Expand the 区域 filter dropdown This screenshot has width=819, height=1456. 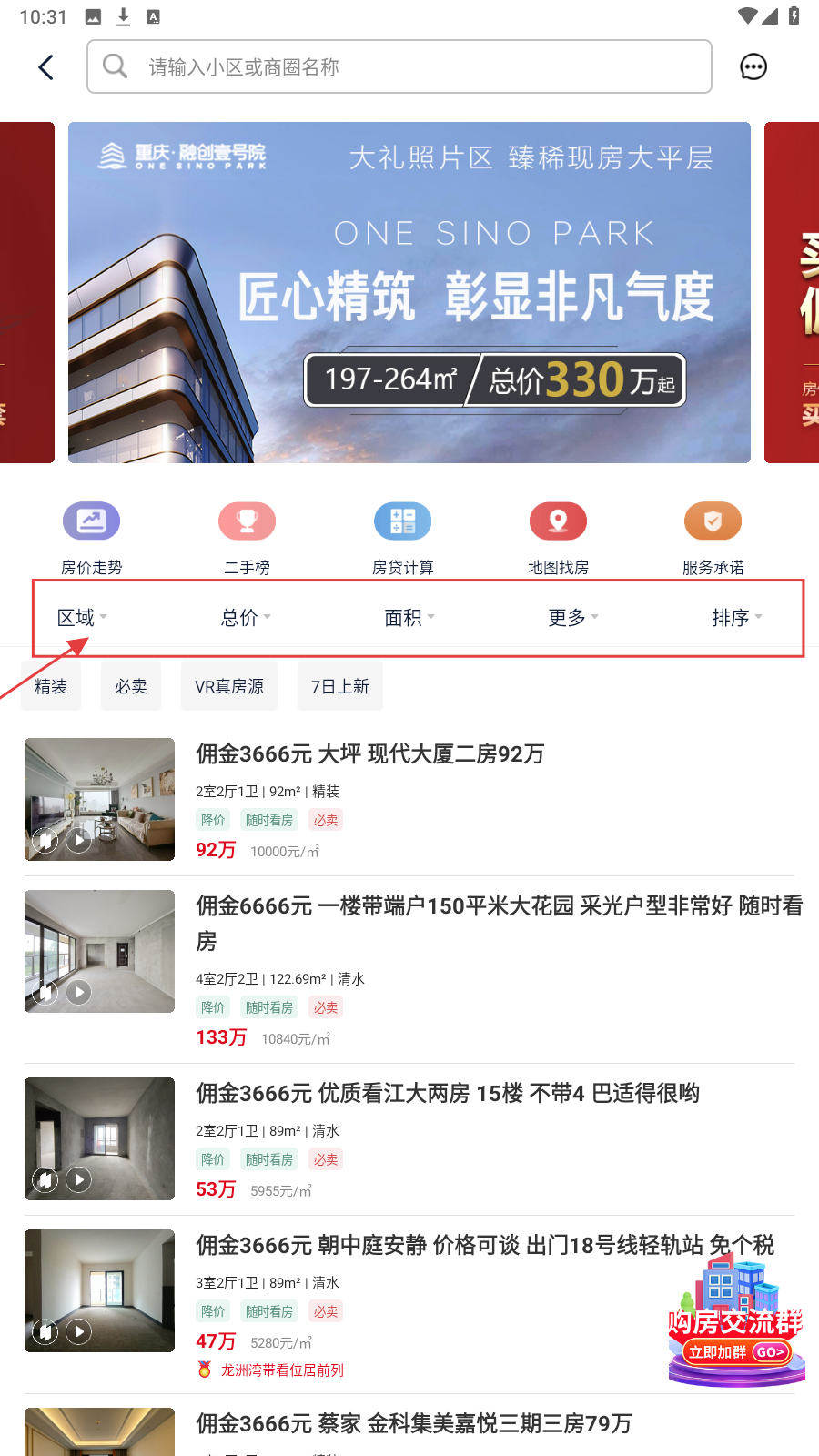(82, 618)
